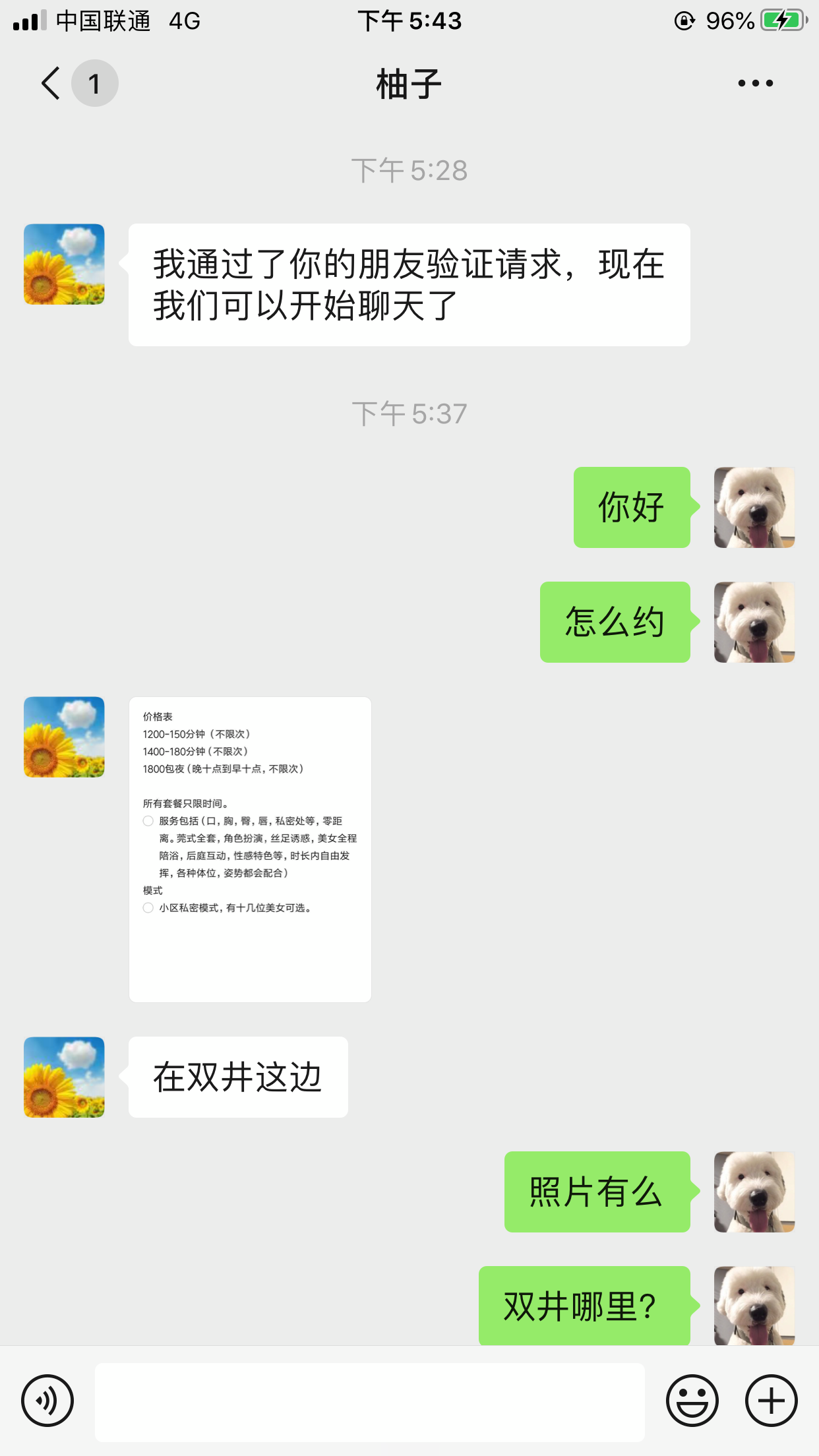Open your own dog avatar
Screen dimensions: 819x1456
[754, 507]
